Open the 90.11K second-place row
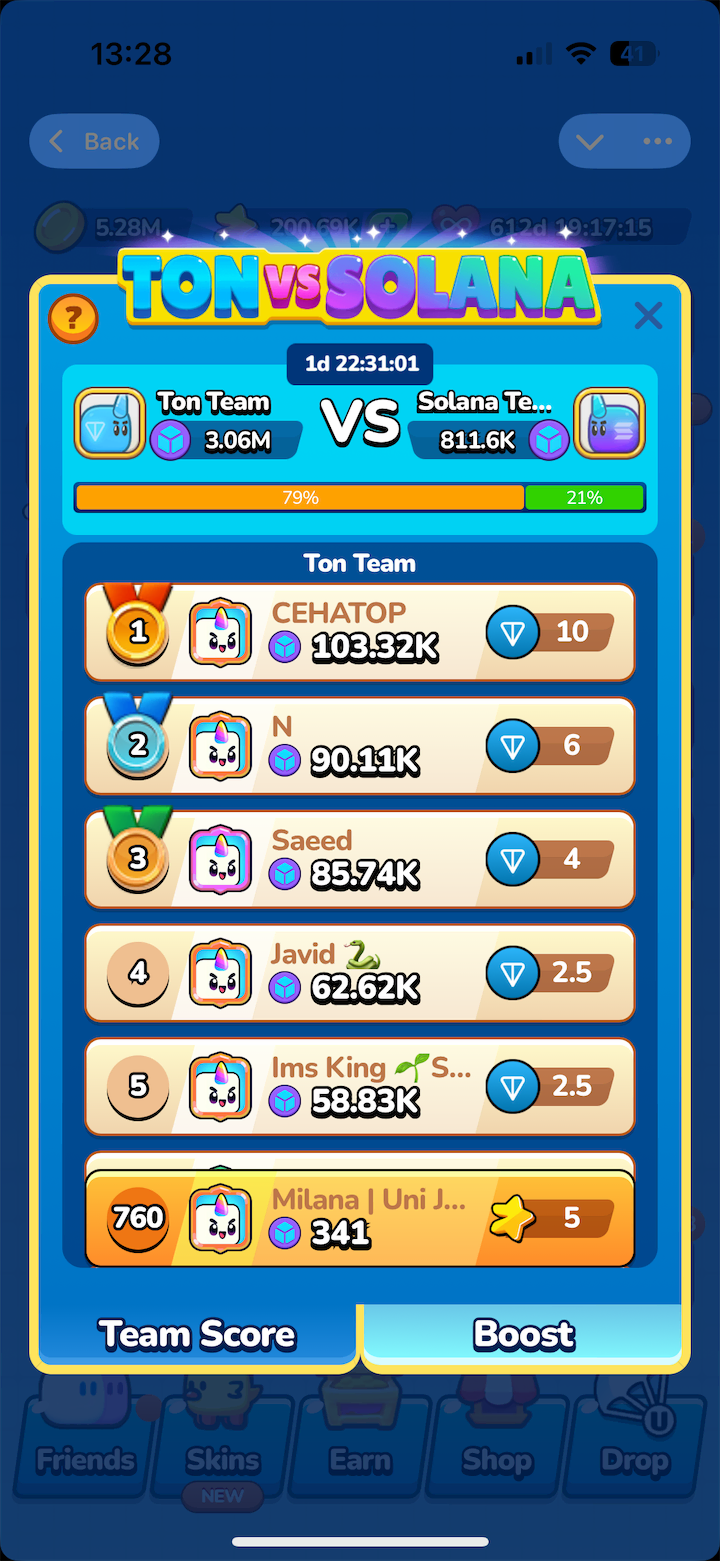 [359, 746]
